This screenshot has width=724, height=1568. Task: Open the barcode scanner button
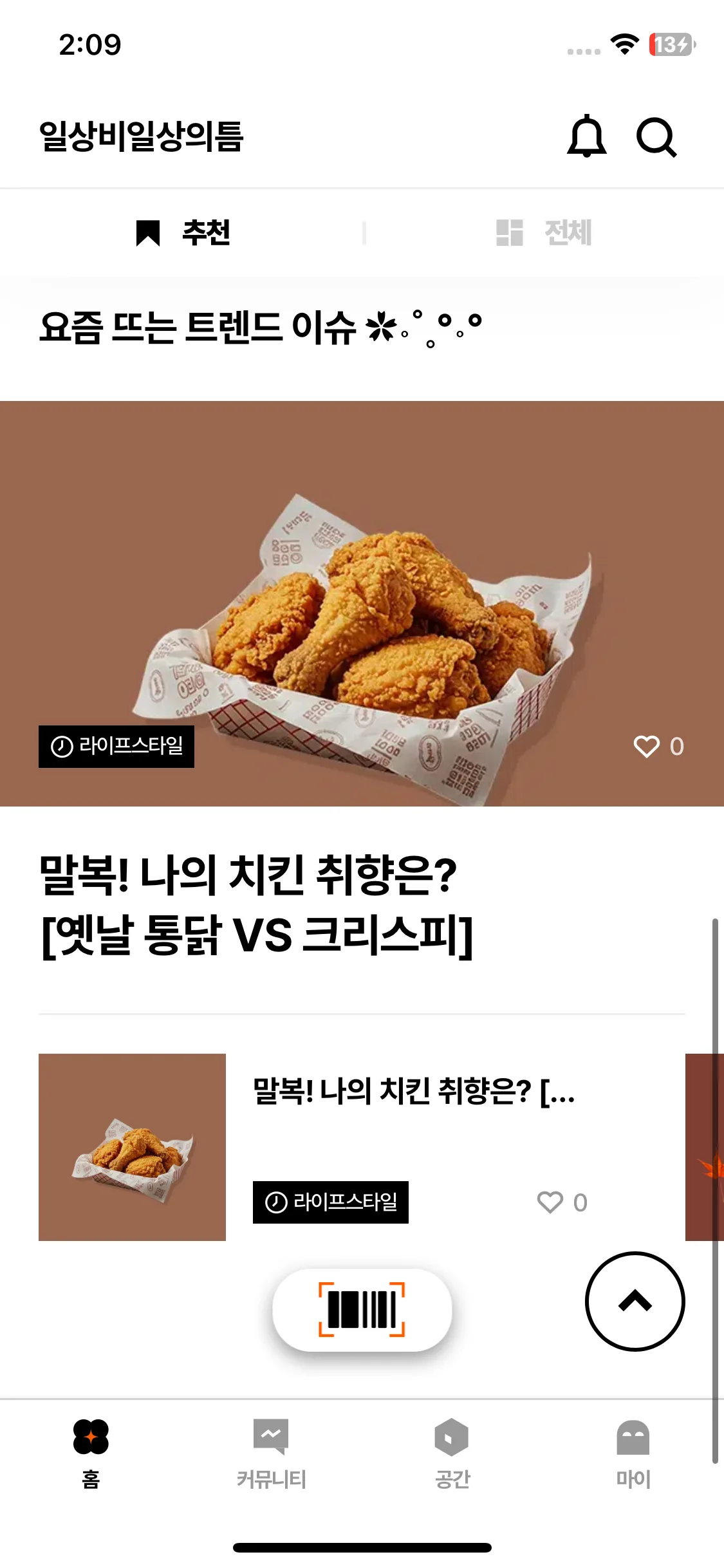[362, 1309]
